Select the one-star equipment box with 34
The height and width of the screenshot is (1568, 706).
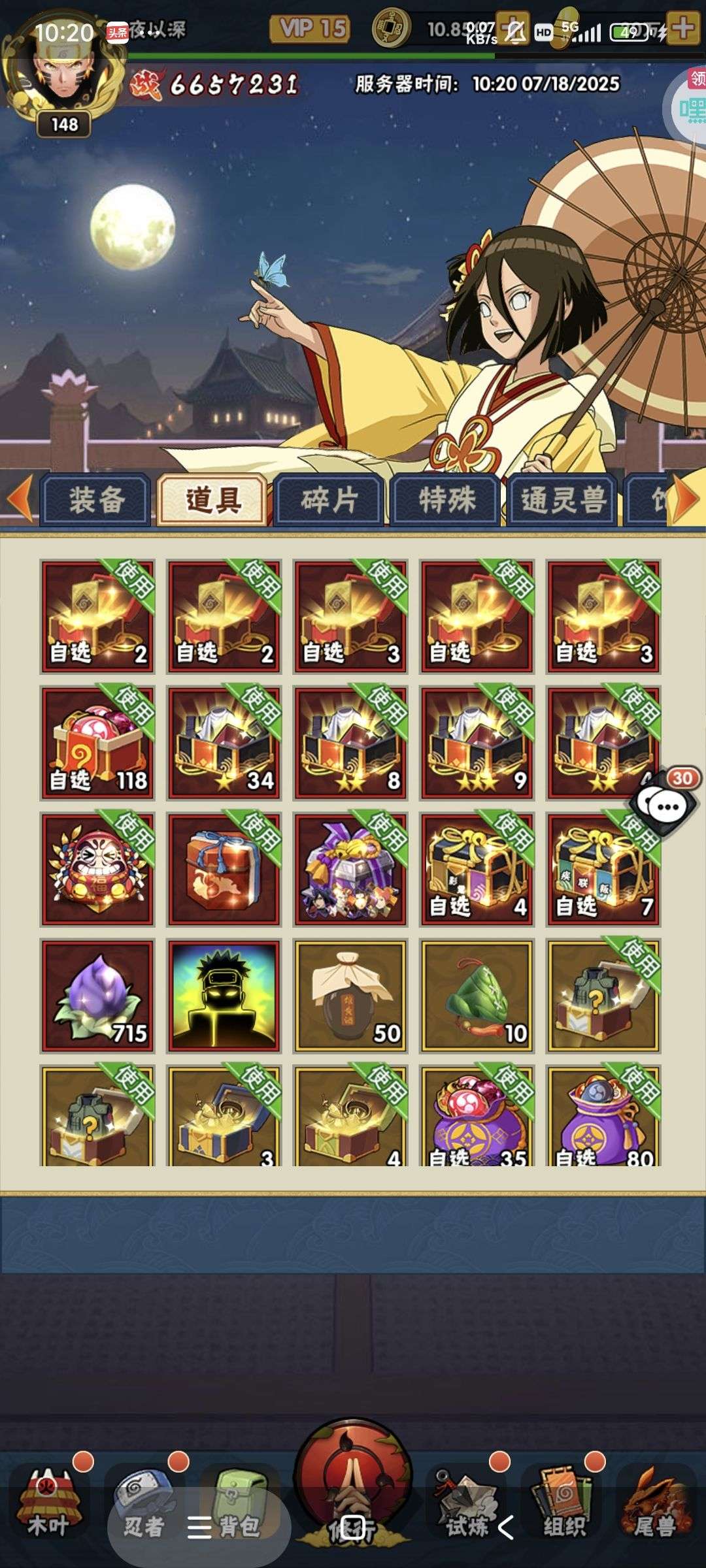tap(224, 743)
